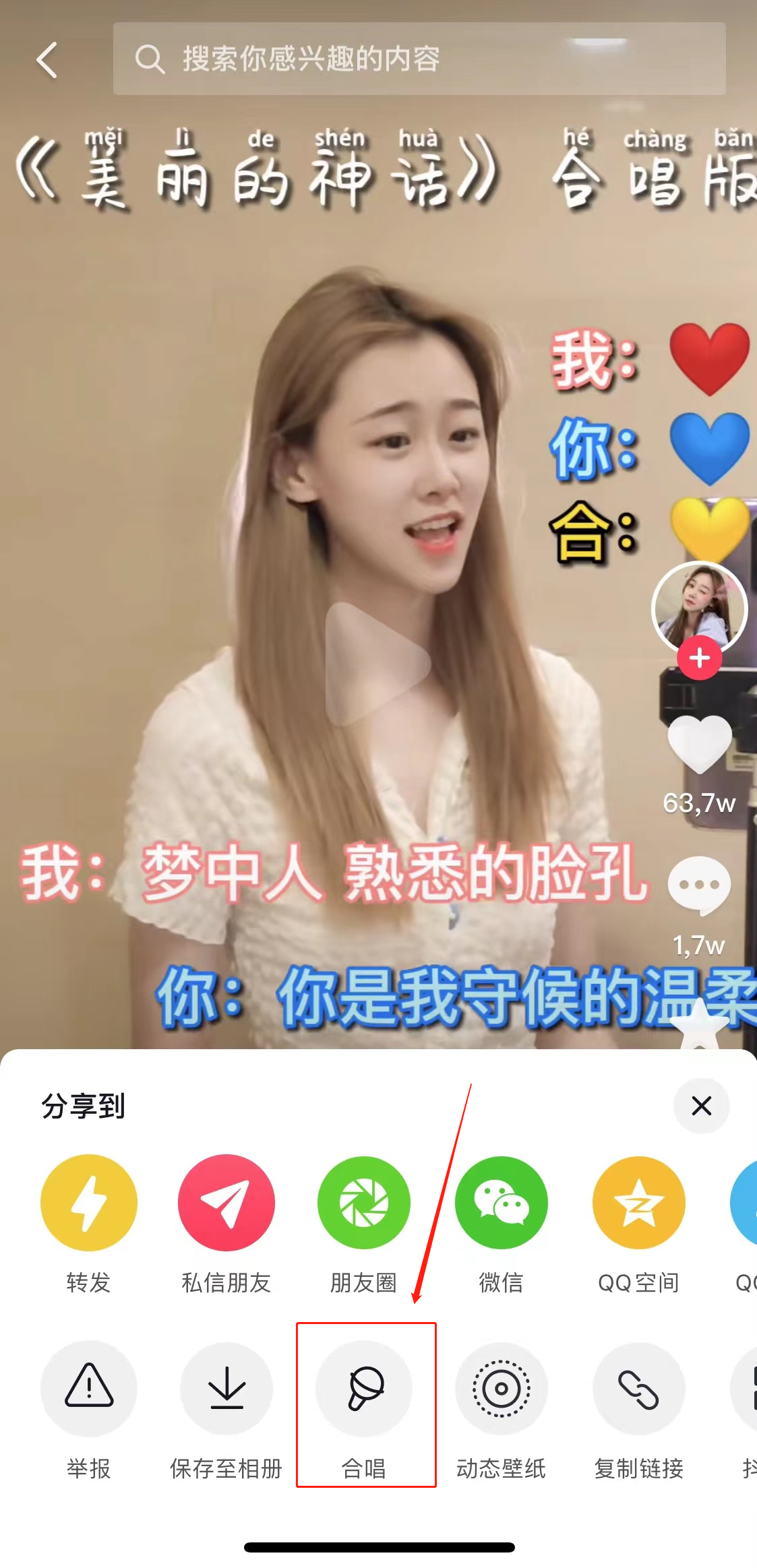
Task: Play the paused video
Action: (x=377, y=664)
